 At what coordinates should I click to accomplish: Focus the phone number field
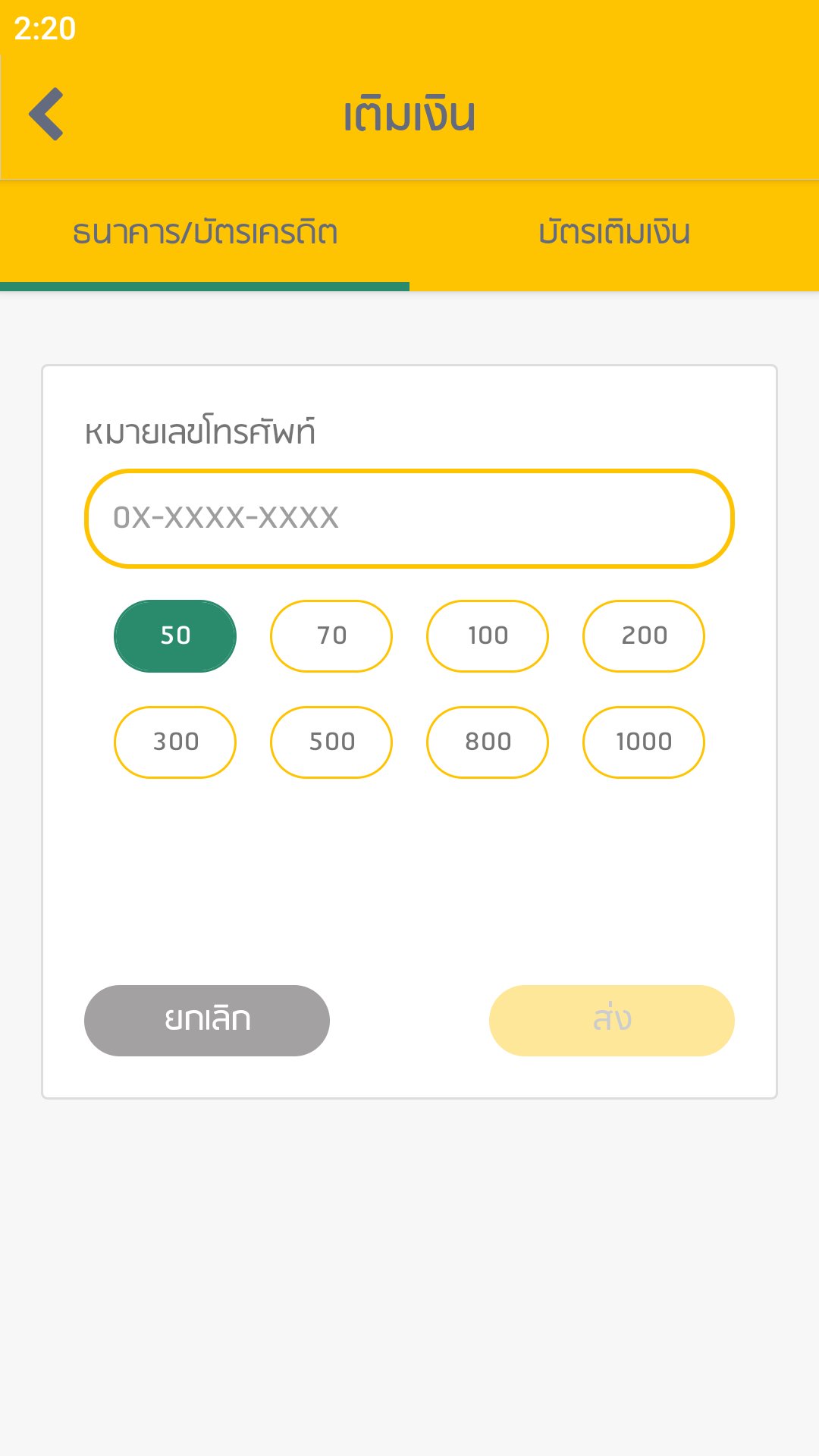point(409,518)
